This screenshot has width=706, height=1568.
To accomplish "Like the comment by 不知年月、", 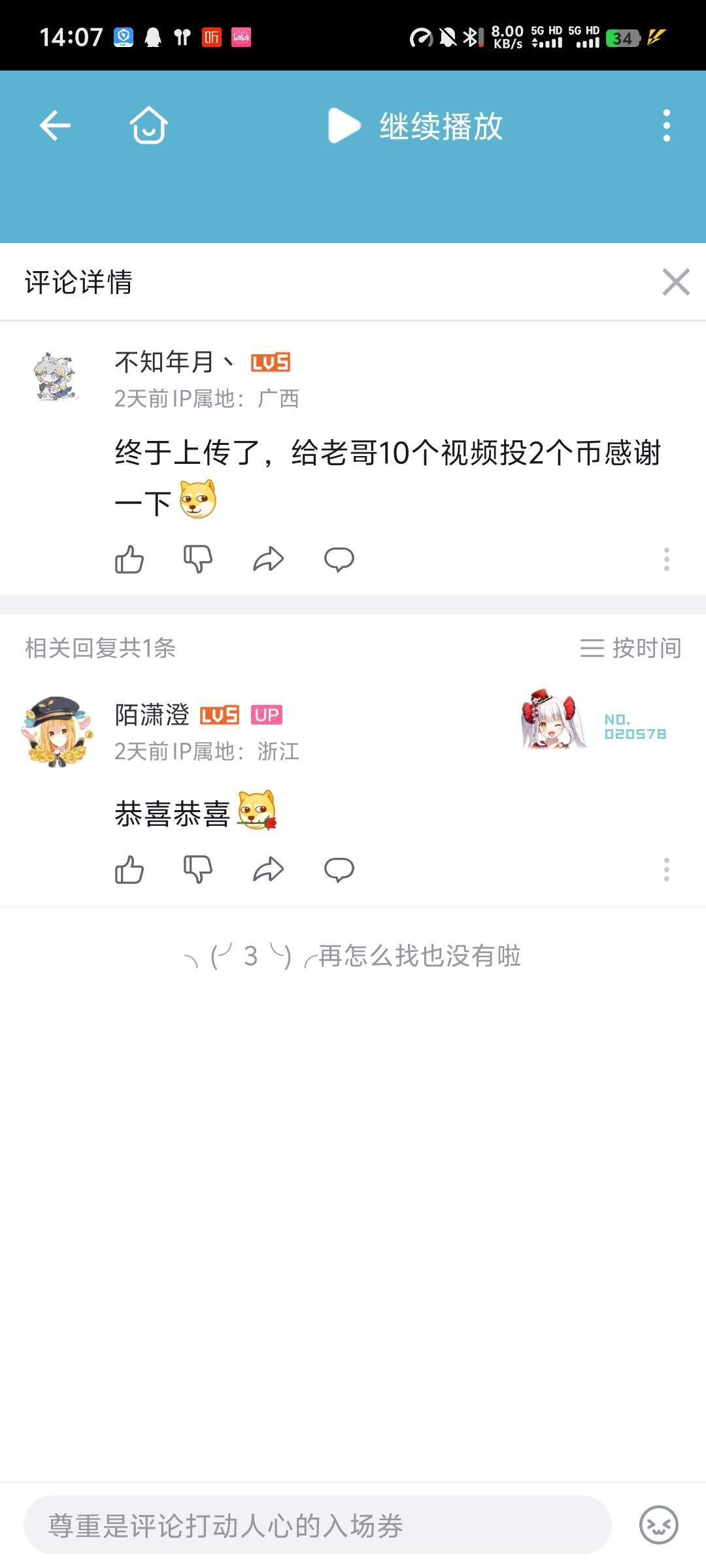I will (129, 559).
